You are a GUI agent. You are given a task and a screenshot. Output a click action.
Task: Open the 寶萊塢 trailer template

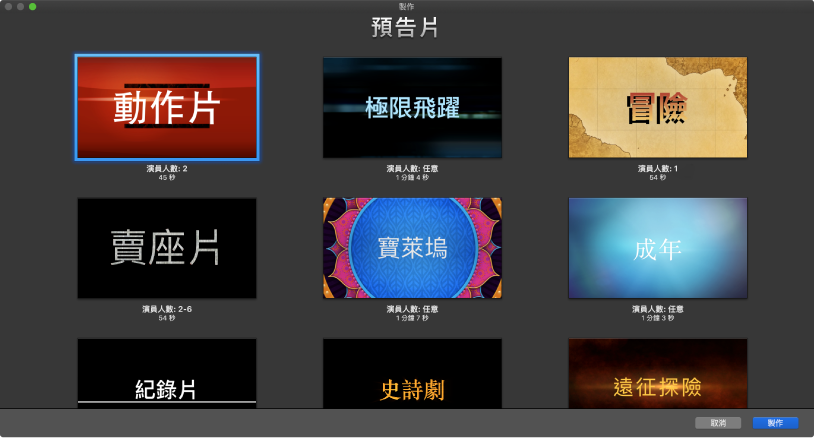[412, 248]
